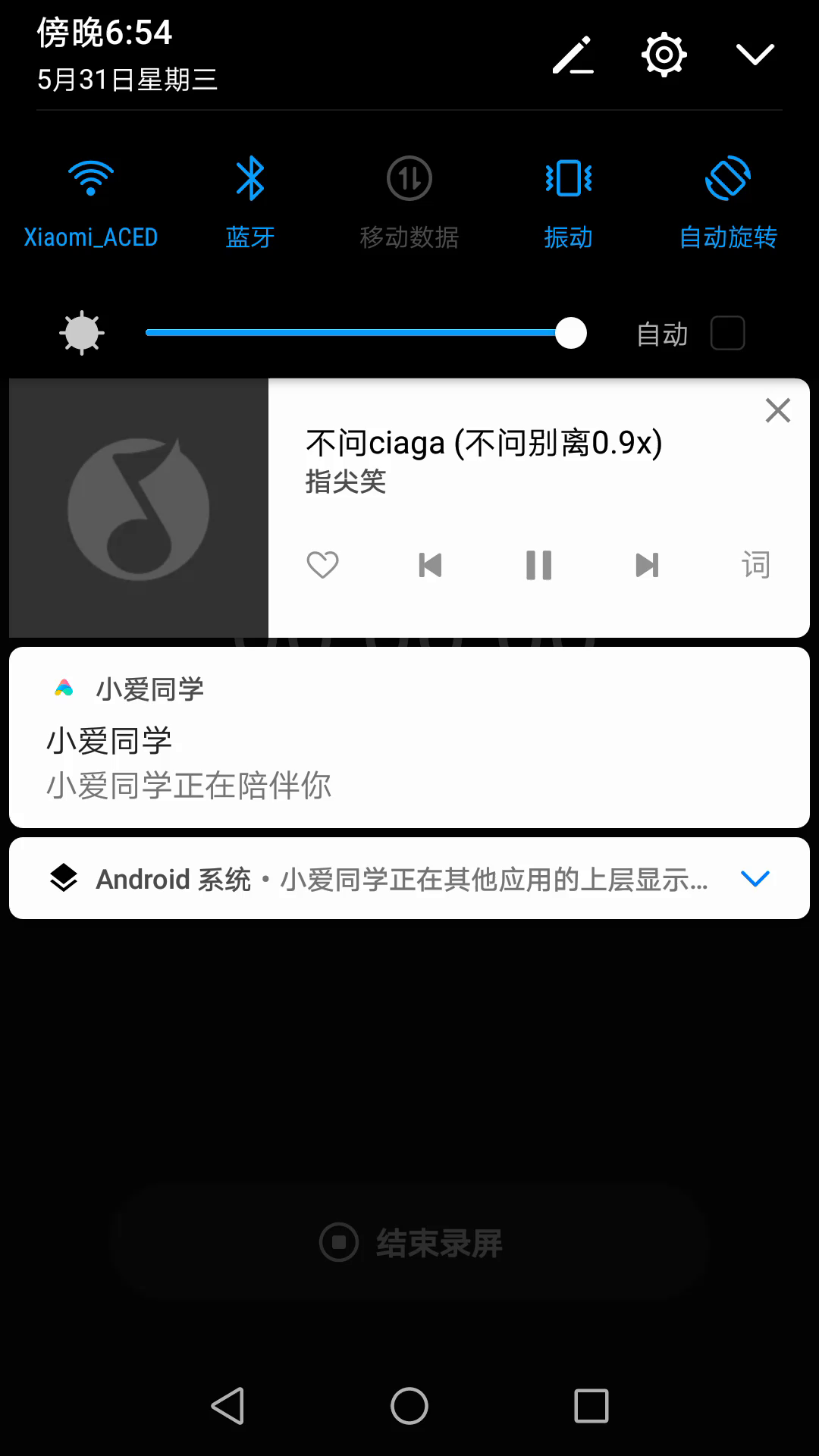
Task: Edit the quick settings tiles
Action: (573, 55)
